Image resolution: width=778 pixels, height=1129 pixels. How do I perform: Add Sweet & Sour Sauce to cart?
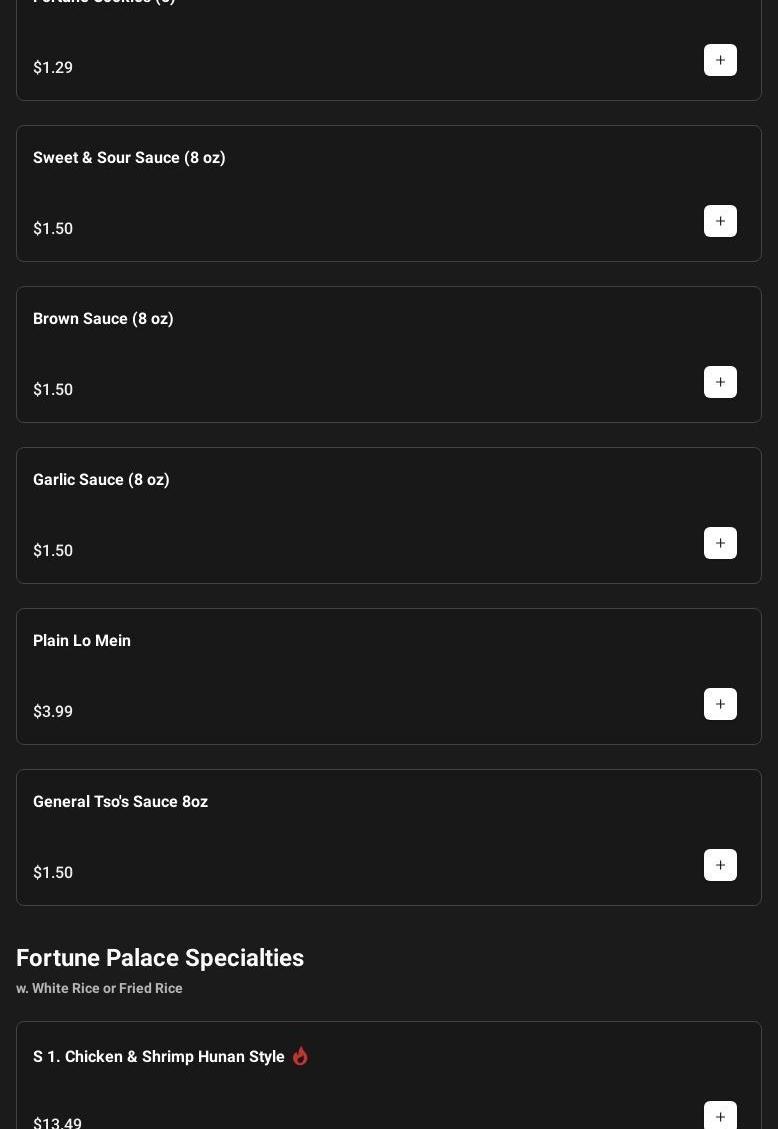click(720, 221)
